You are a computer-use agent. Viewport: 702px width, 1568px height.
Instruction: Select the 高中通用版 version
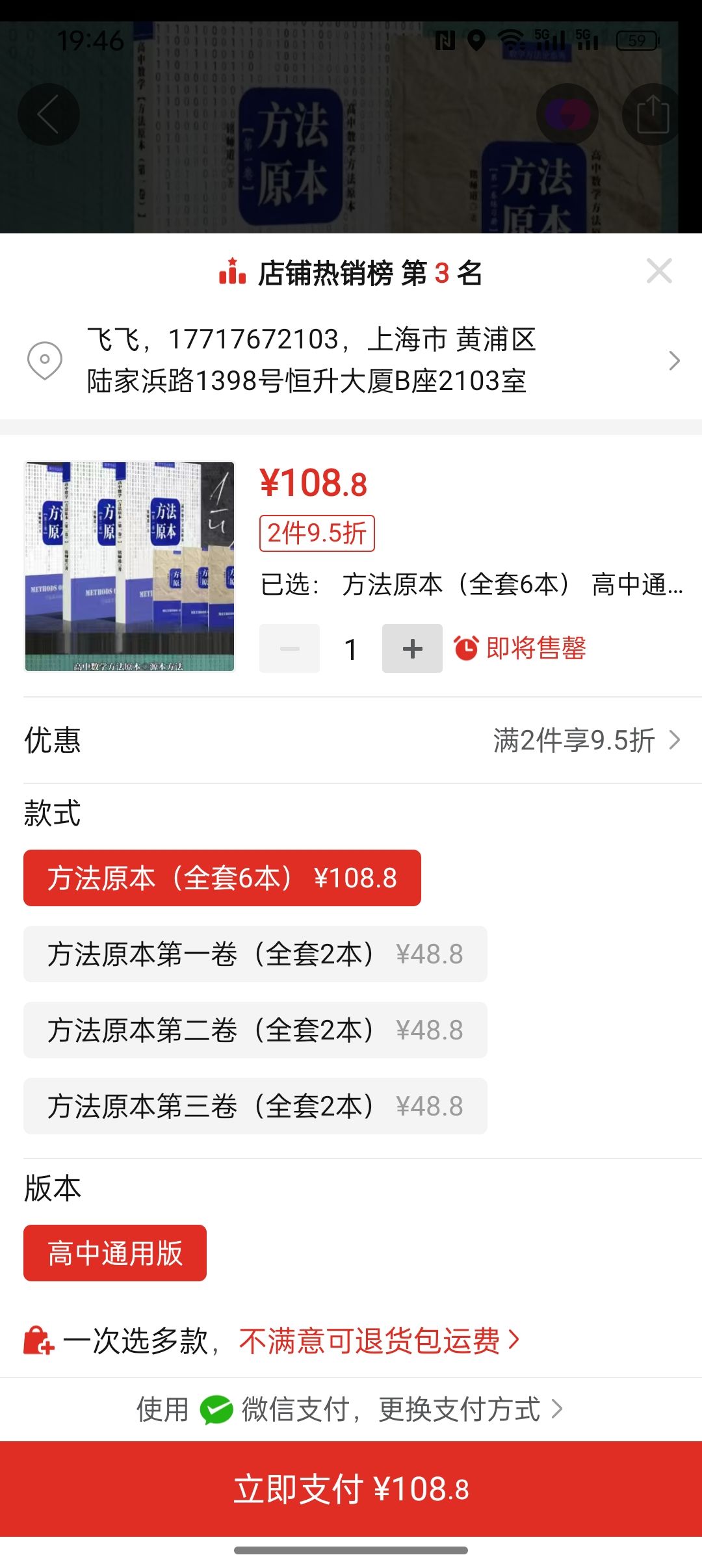coord(115,1253)
